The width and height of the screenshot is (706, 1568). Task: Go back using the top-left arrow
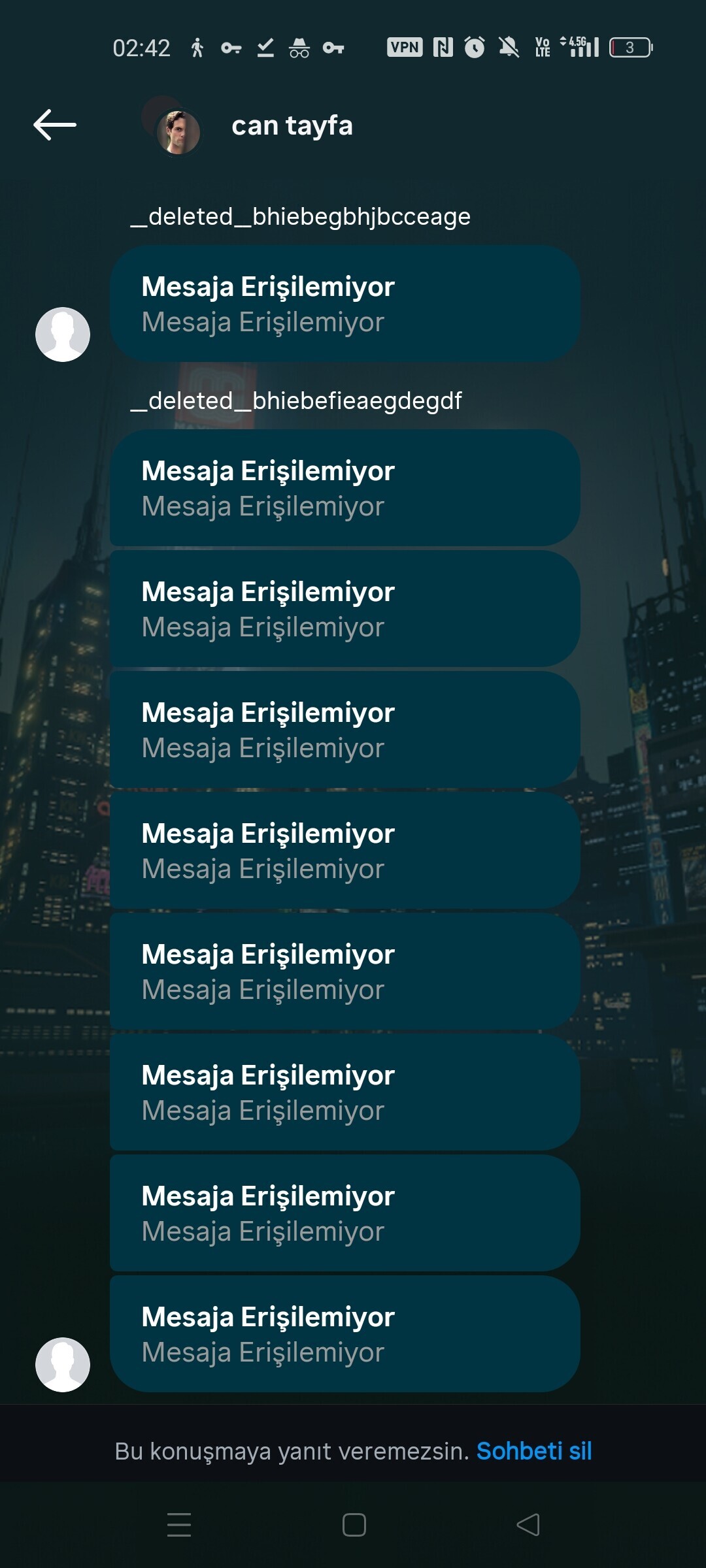pyautogui.click(x=55, y=125)
